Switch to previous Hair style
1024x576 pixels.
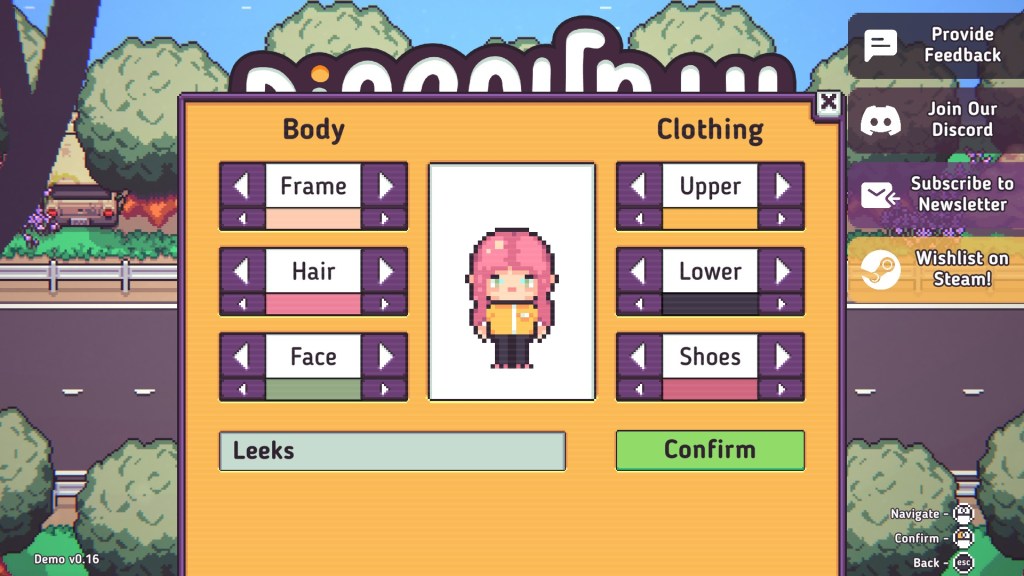click(242, 270)
